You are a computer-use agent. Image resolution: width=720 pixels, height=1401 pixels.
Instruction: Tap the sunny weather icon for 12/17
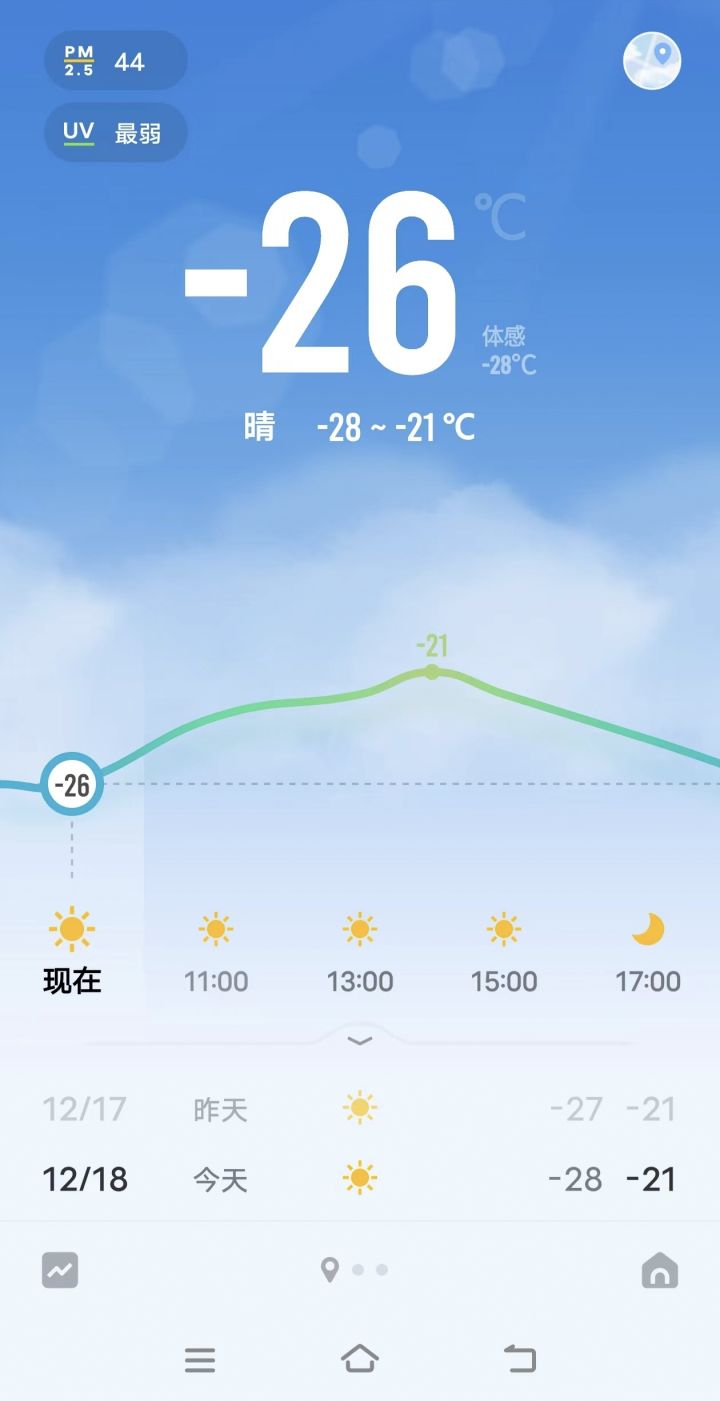tap(359, 1108)
